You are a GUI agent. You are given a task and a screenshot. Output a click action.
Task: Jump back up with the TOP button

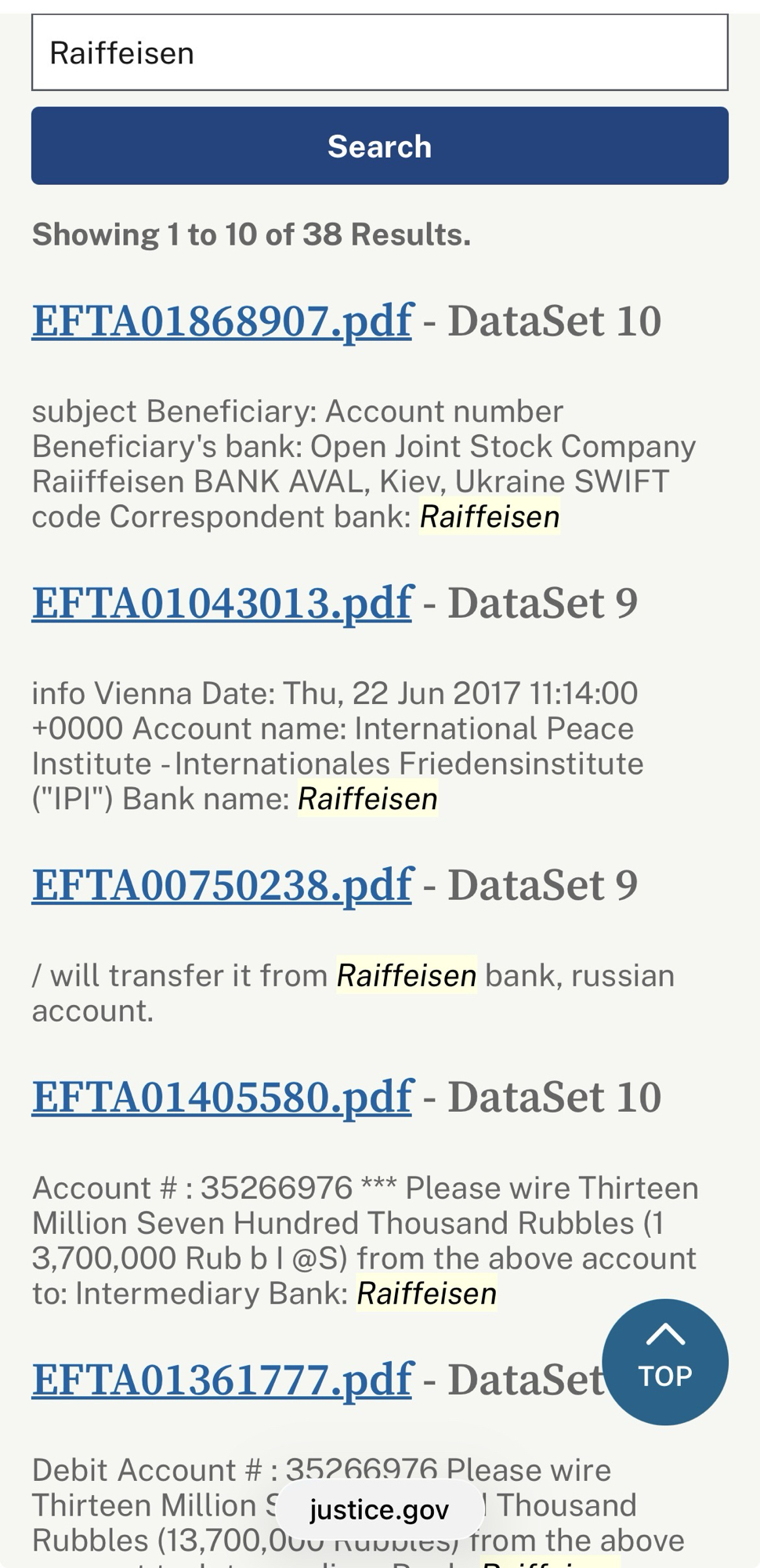point(664,1362)
